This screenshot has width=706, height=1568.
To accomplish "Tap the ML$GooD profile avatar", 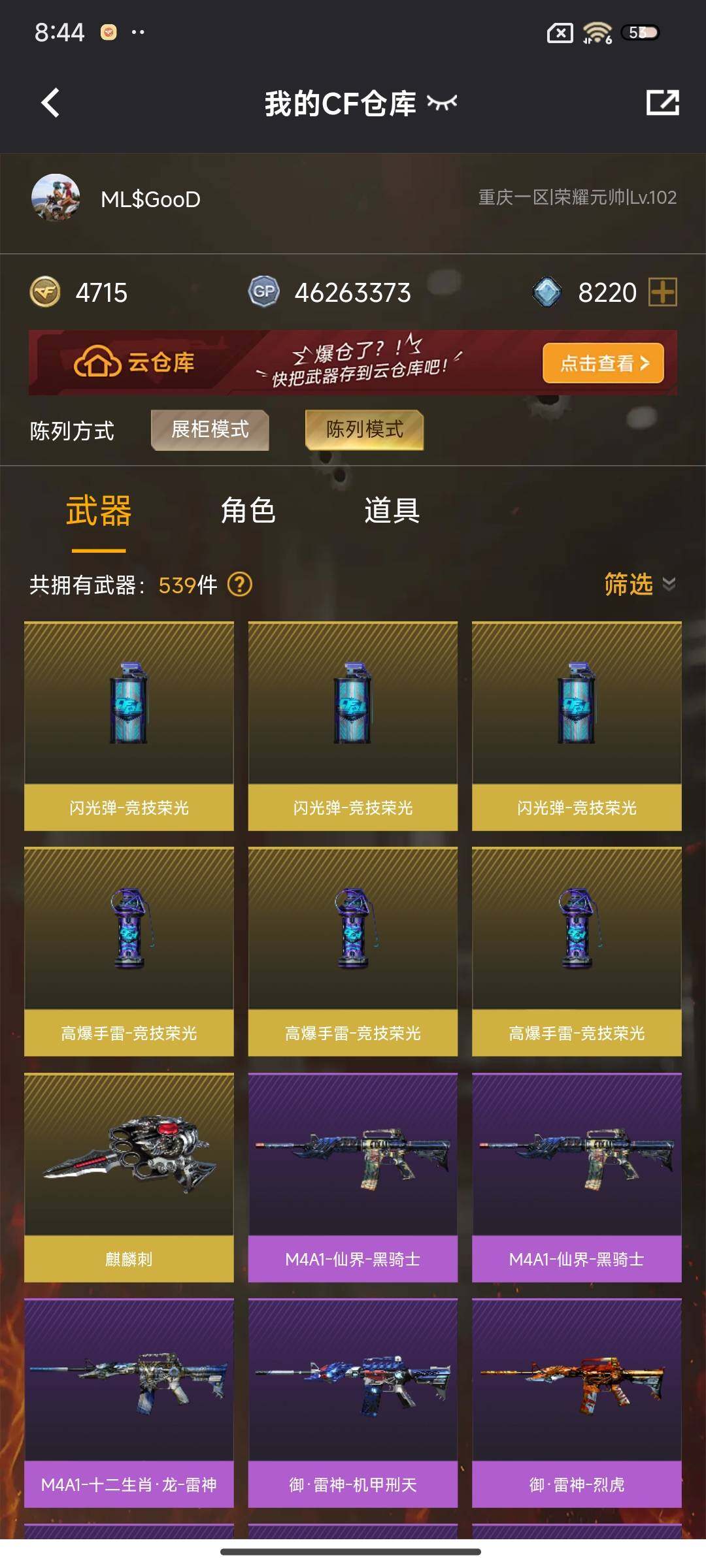I will coord(56,198).
